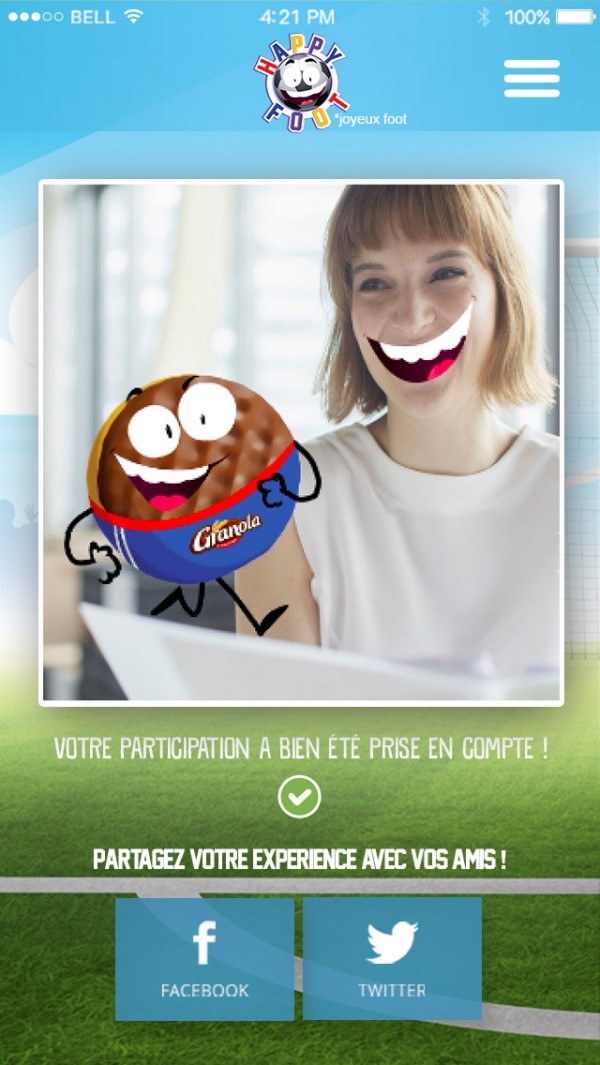This screenshot has width=600, height=1065.
Task: Open the hamburger menu
Action: tap(531, 79)
